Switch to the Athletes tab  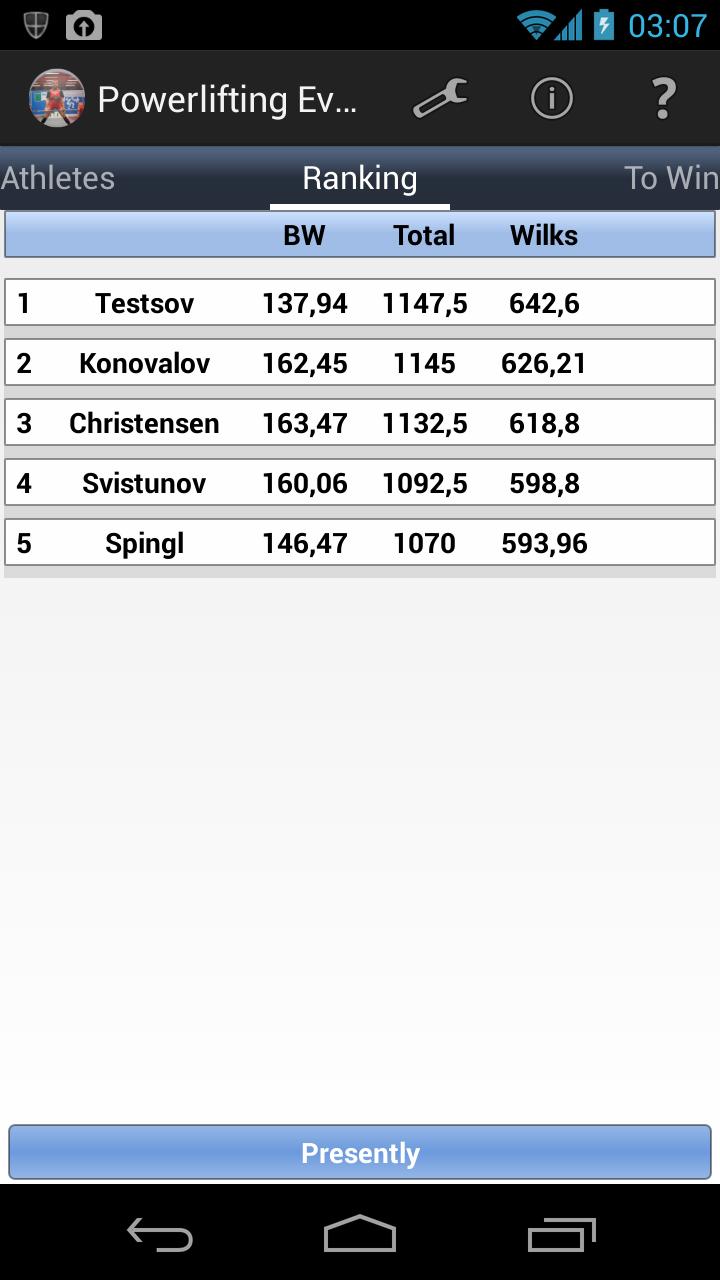pos(58,178)
